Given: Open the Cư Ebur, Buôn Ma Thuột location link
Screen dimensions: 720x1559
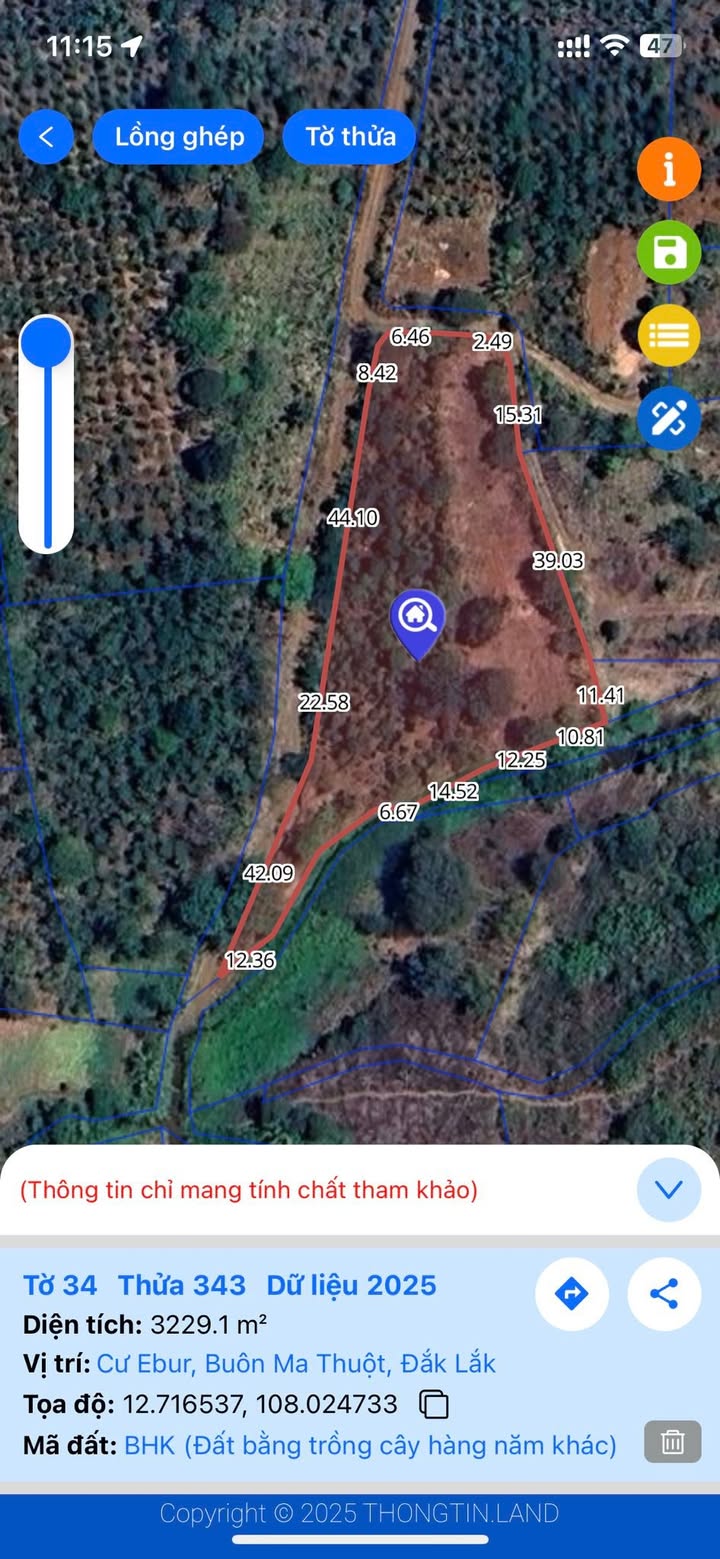Looking at the screenshot, I should [296, 1364].
